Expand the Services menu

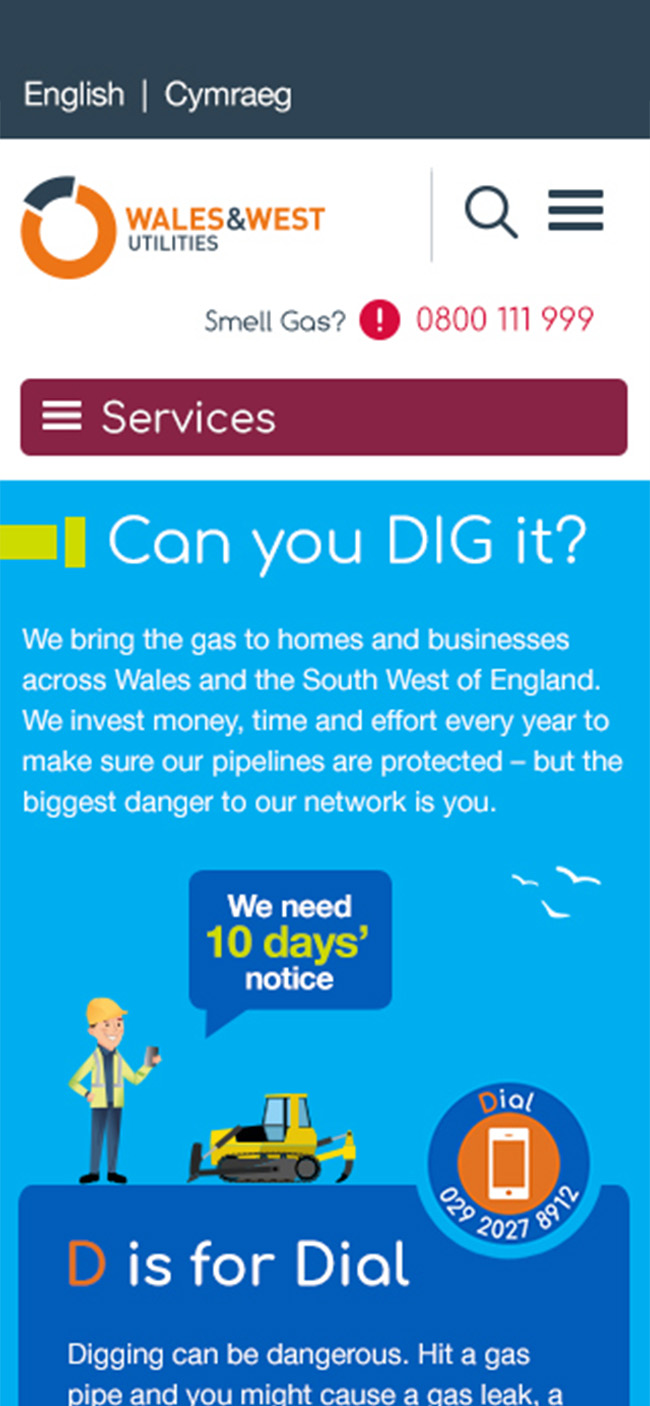click(324, 417)
